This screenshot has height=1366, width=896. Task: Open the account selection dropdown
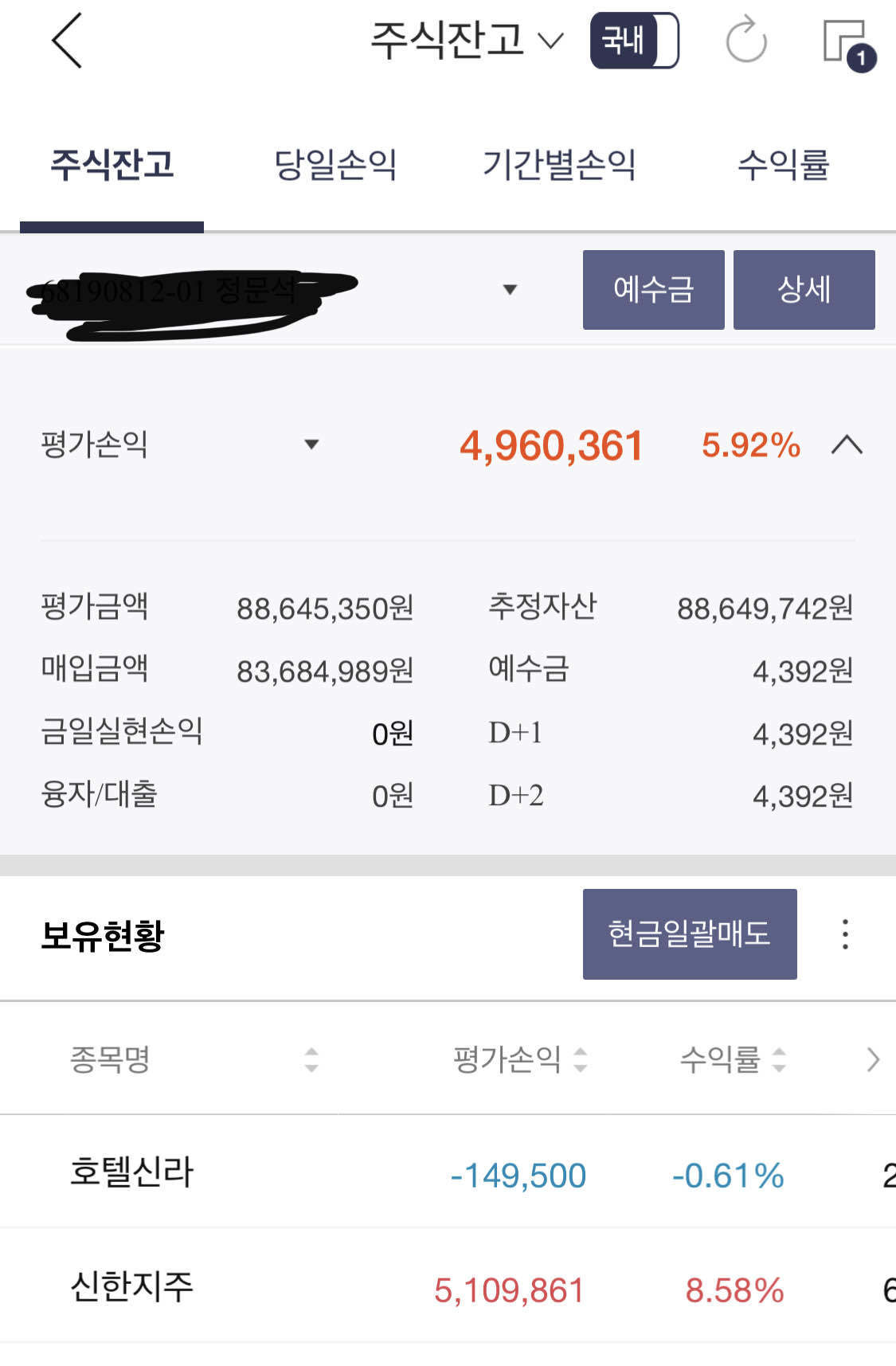coord(510,291)
